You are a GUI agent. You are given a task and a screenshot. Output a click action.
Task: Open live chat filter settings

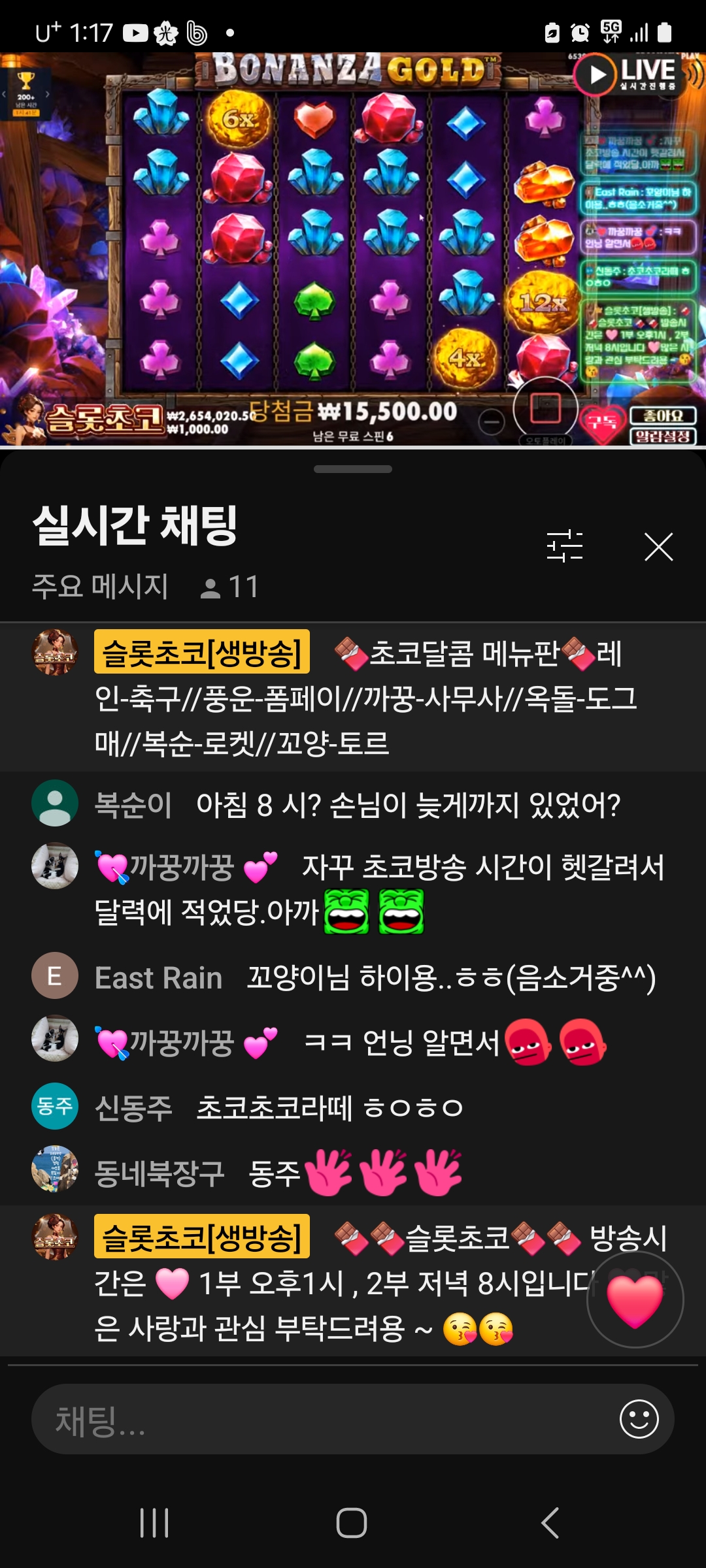click(565, 546)
